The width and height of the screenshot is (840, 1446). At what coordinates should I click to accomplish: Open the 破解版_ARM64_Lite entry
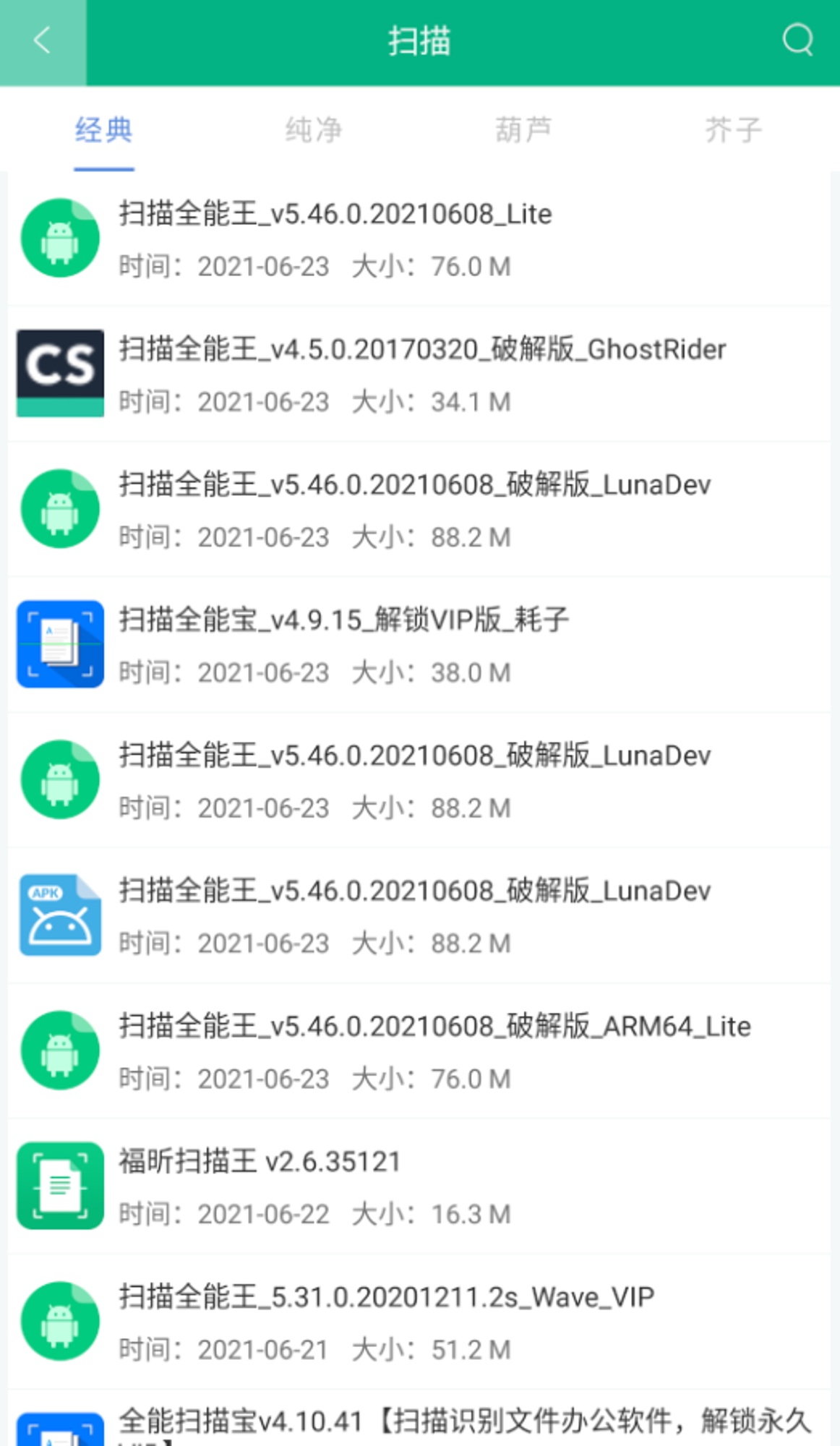click(419, 1051)
